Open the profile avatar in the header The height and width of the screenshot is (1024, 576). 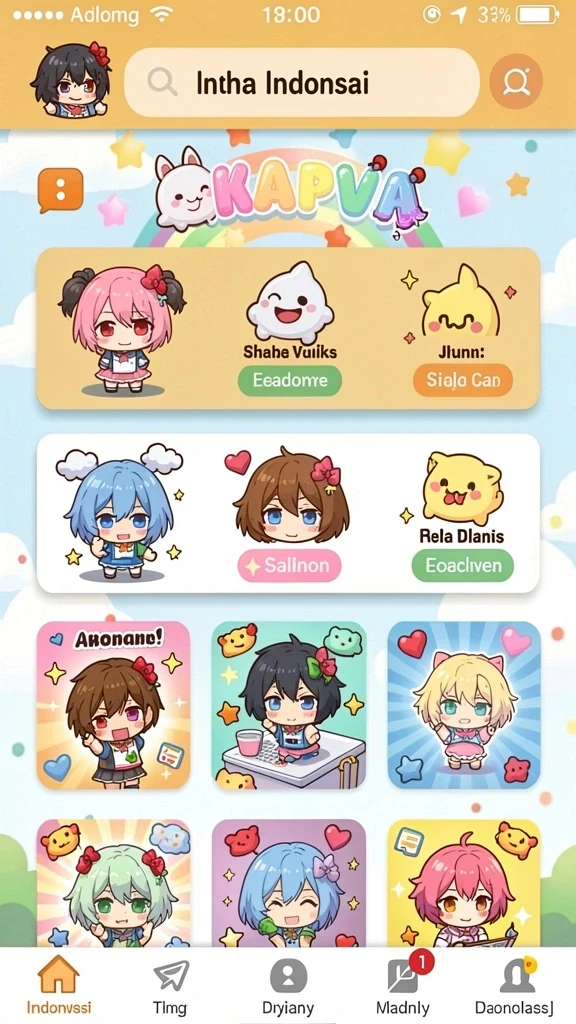71,80
